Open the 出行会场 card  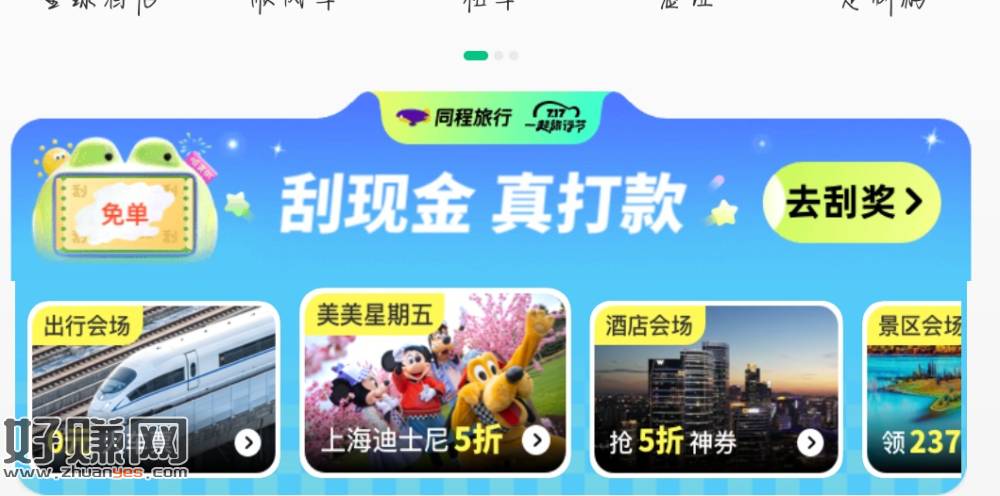coord(153,389)
